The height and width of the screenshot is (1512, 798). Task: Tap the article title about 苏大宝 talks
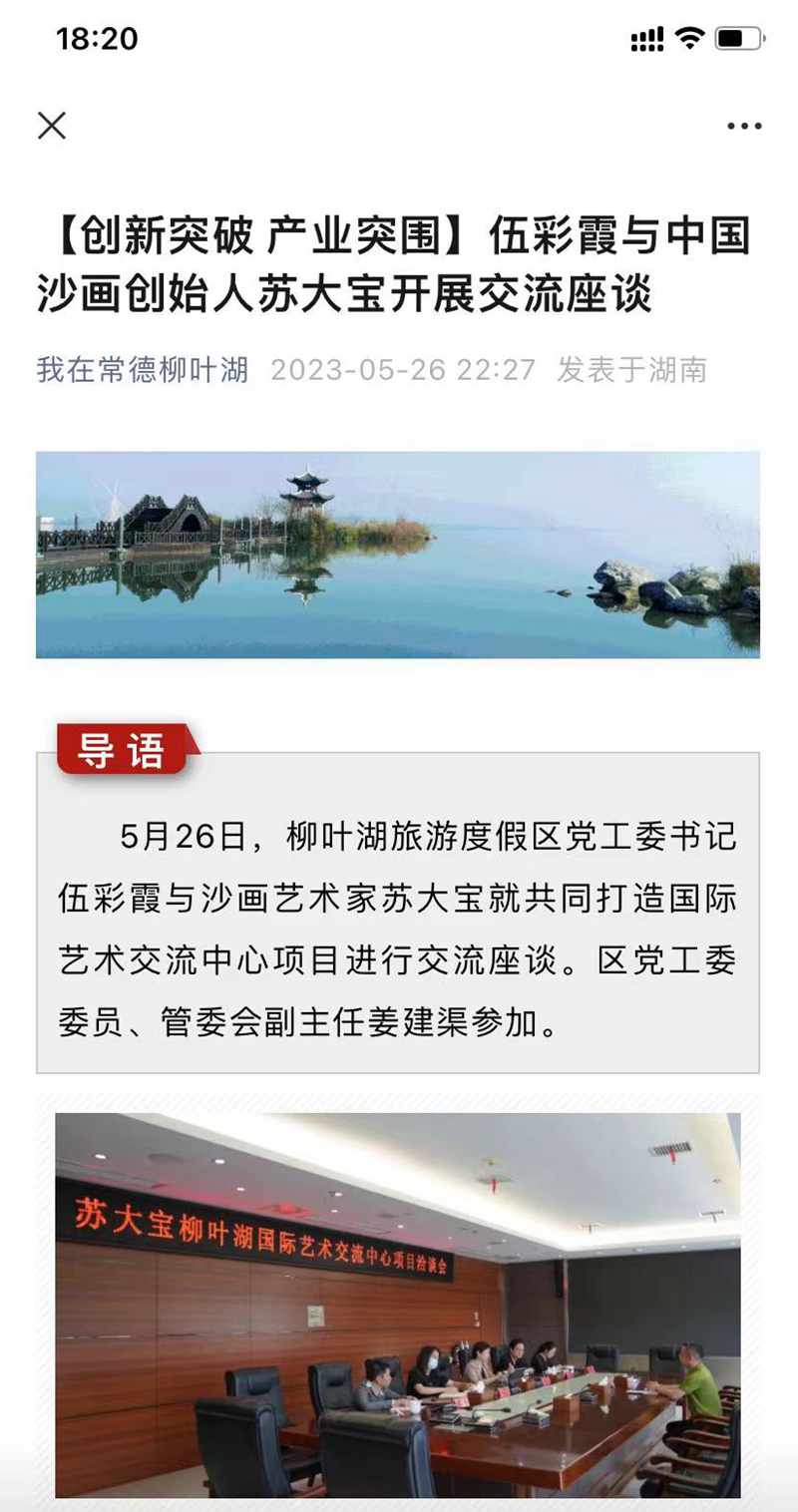399,264
